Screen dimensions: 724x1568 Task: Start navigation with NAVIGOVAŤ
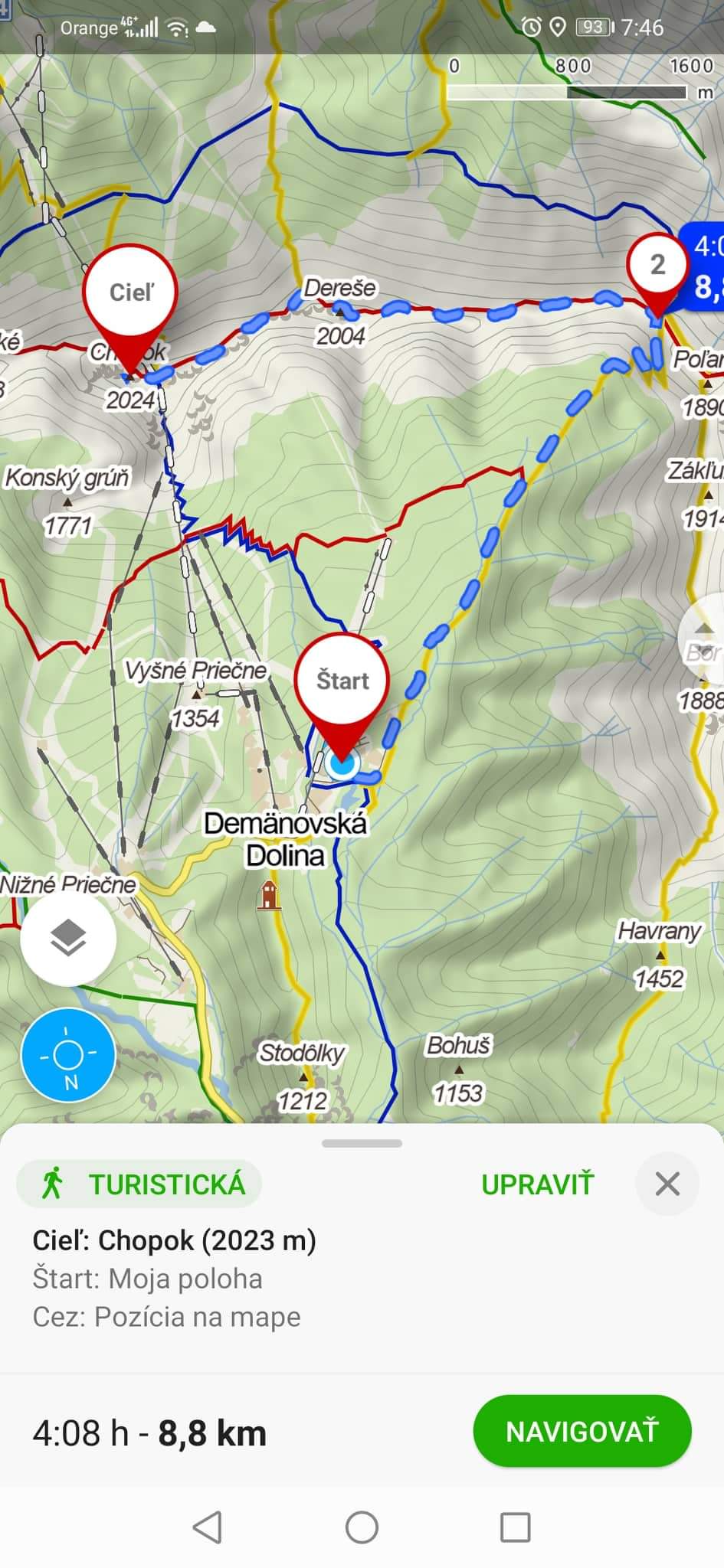(582, 1431)
